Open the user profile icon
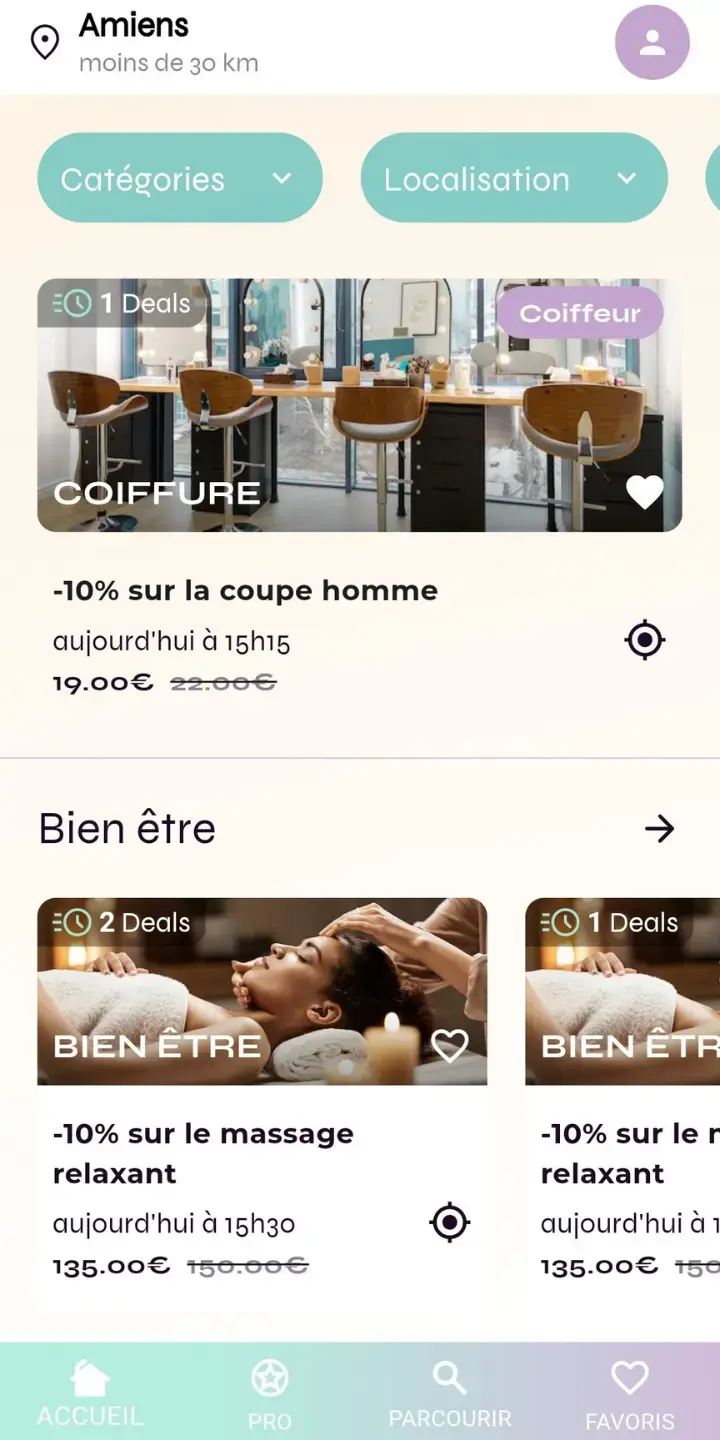 [x=652, y=43]
